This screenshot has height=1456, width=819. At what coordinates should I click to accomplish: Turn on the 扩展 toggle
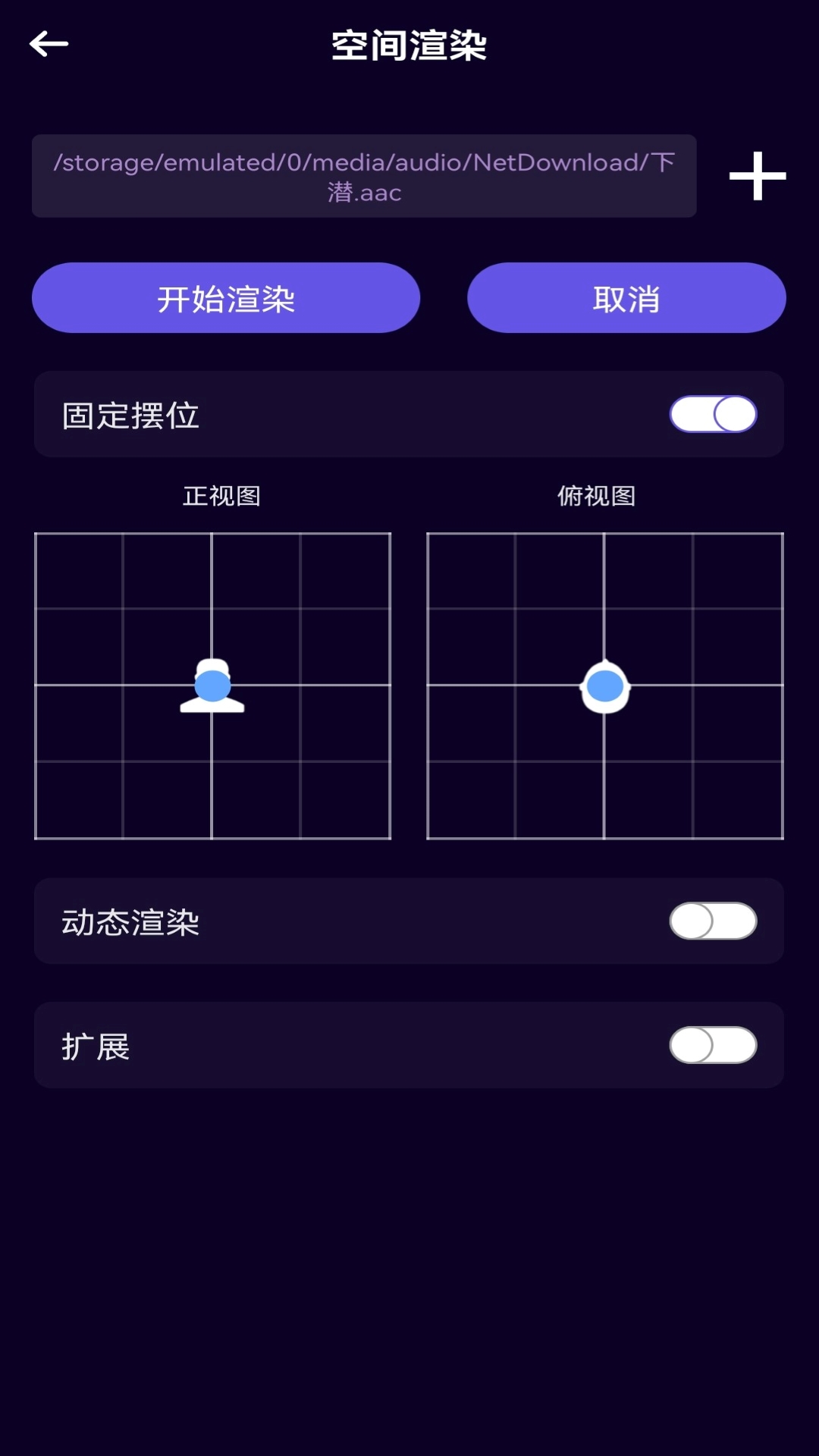click(x=714, y=1045)
